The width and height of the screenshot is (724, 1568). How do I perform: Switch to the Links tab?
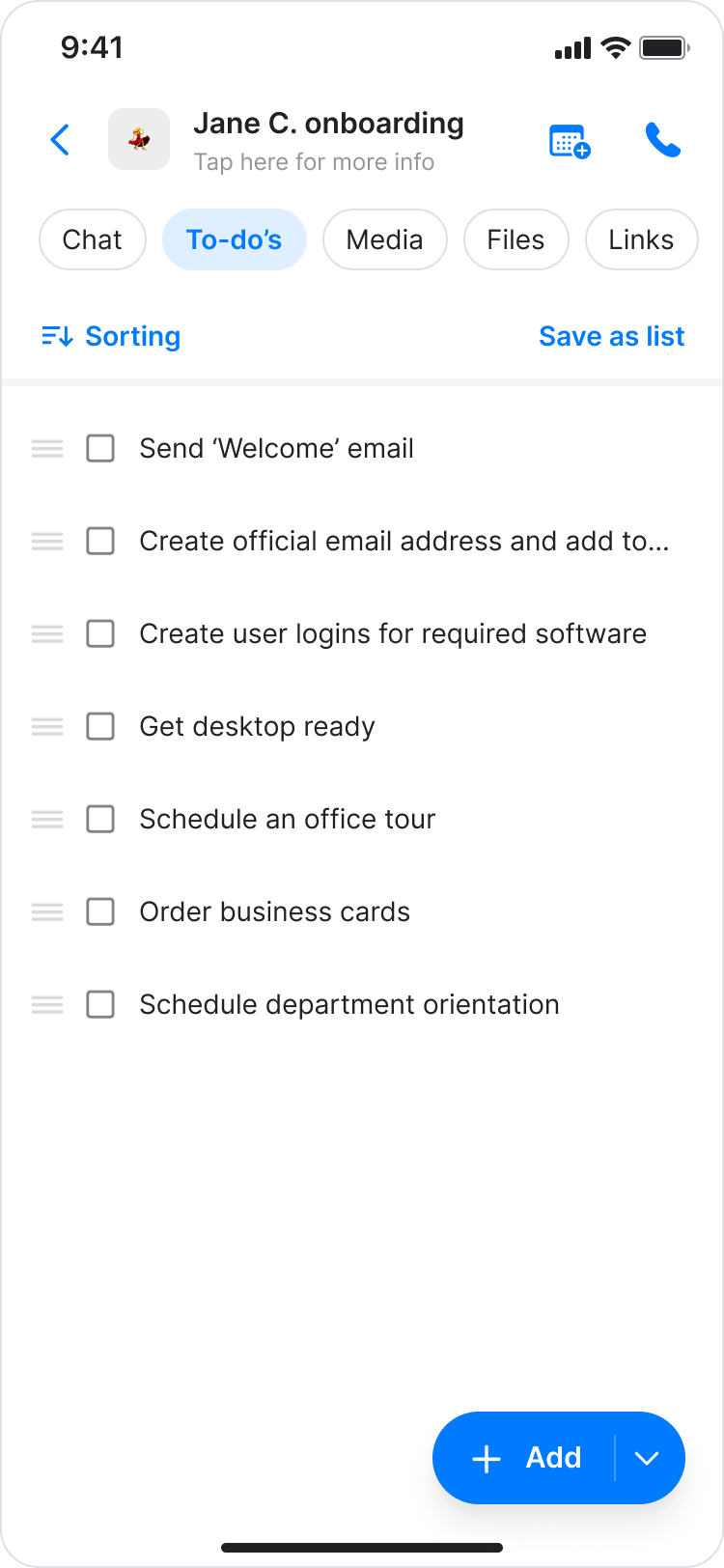pyautogui.click(x=641, y=239)
